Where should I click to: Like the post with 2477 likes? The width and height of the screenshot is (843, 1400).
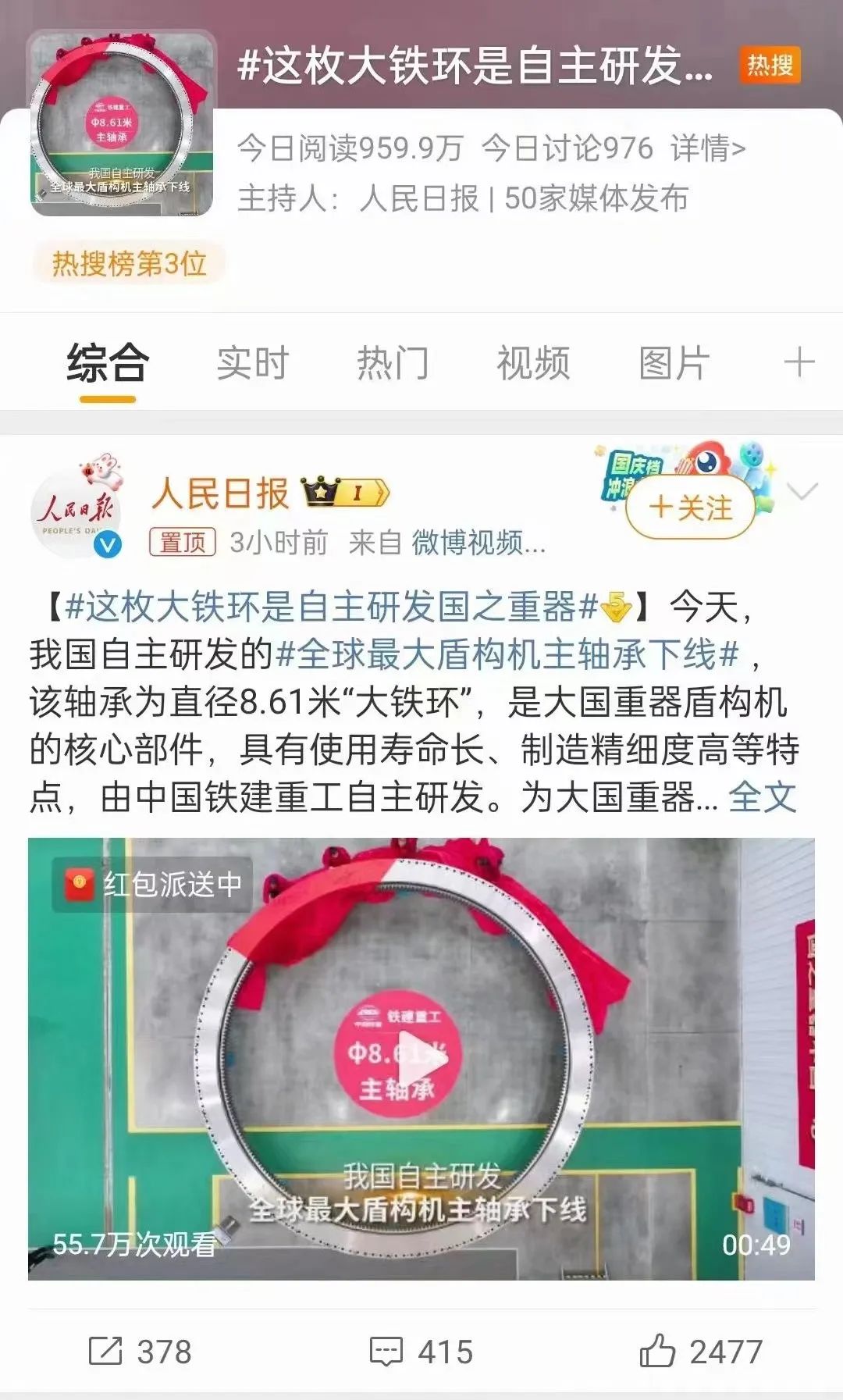click(x=701, y=1352)
